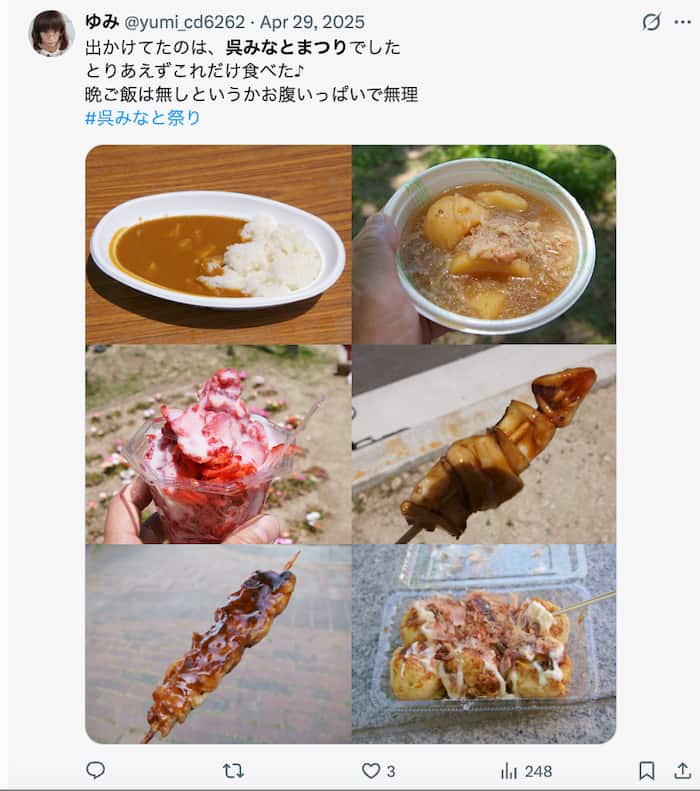Reply to ゆみ's post

95,770
